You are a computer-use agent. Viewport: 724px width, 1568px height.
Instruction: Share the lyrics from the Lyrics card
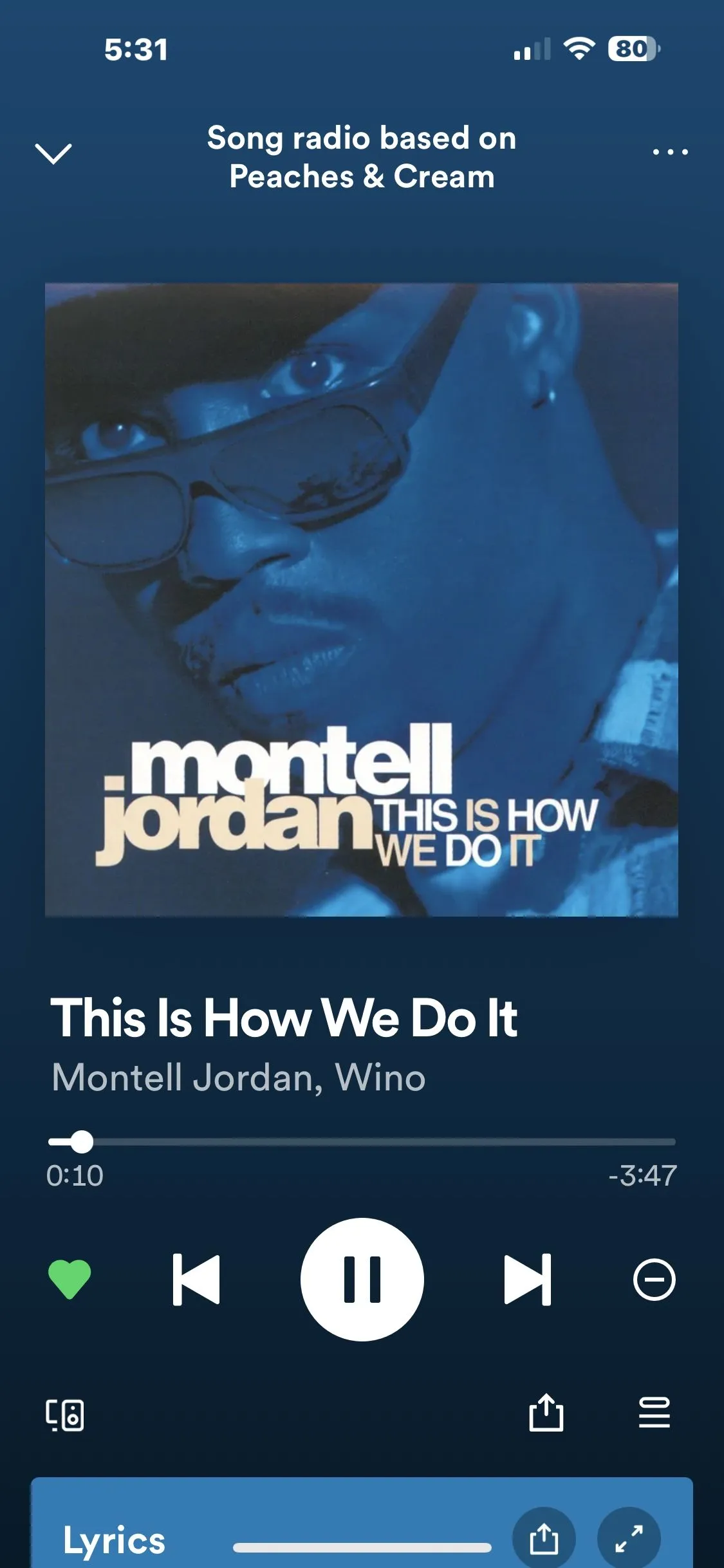544,1538
